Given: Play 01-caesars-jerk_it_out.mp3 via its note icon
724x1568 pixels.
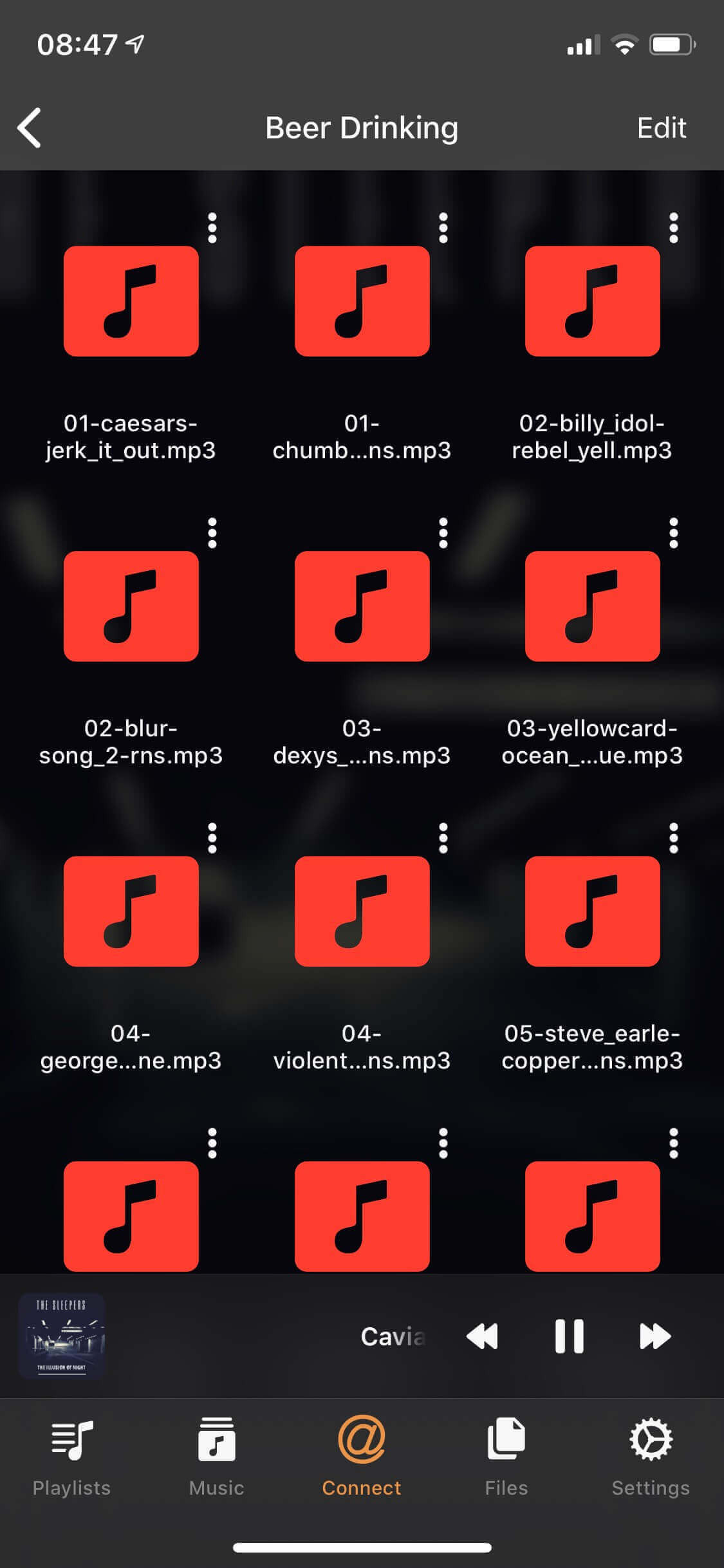Looking at the screenshot, I should tap(132, 301).
